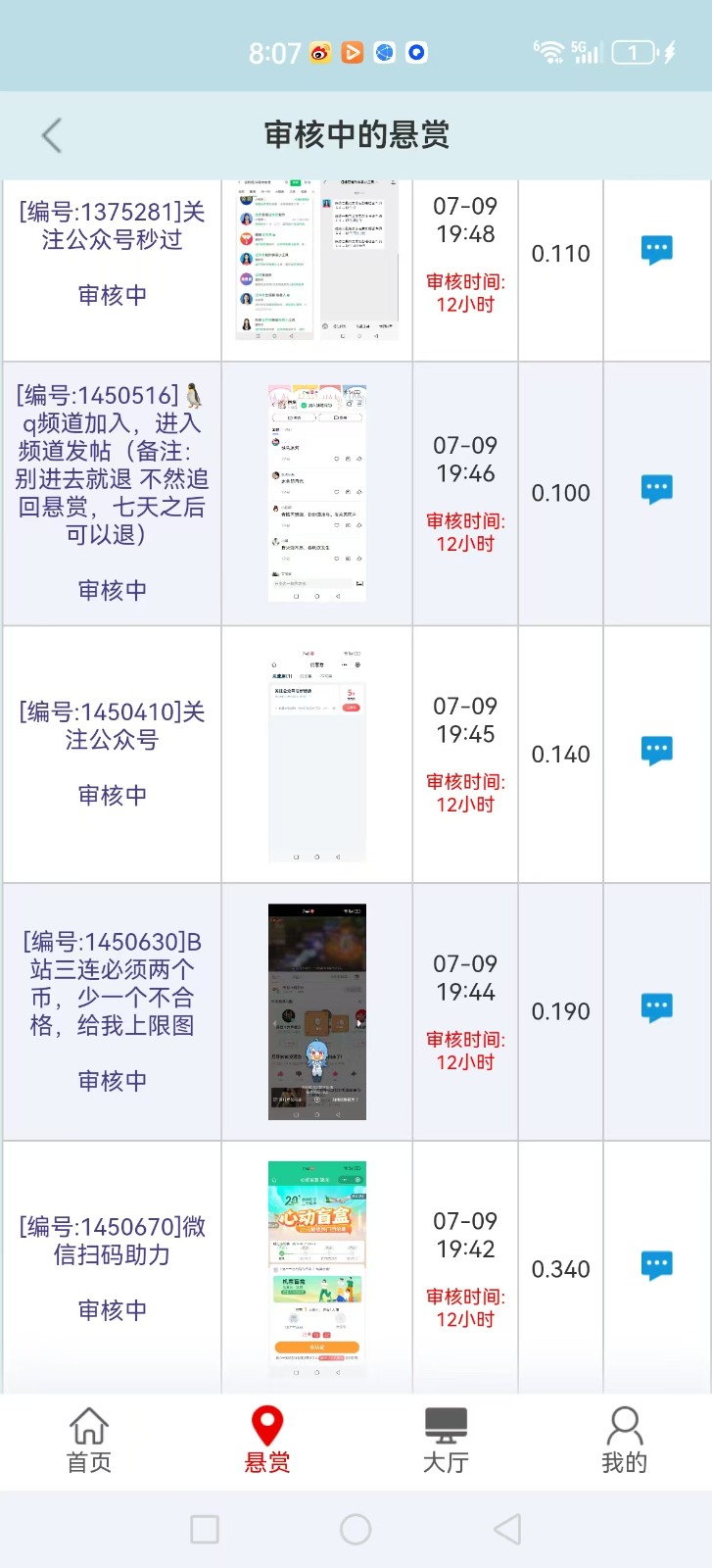Switch to the 首页 tab
The width and height of the screenshot is (712, 1568).
pos(89,1441)
